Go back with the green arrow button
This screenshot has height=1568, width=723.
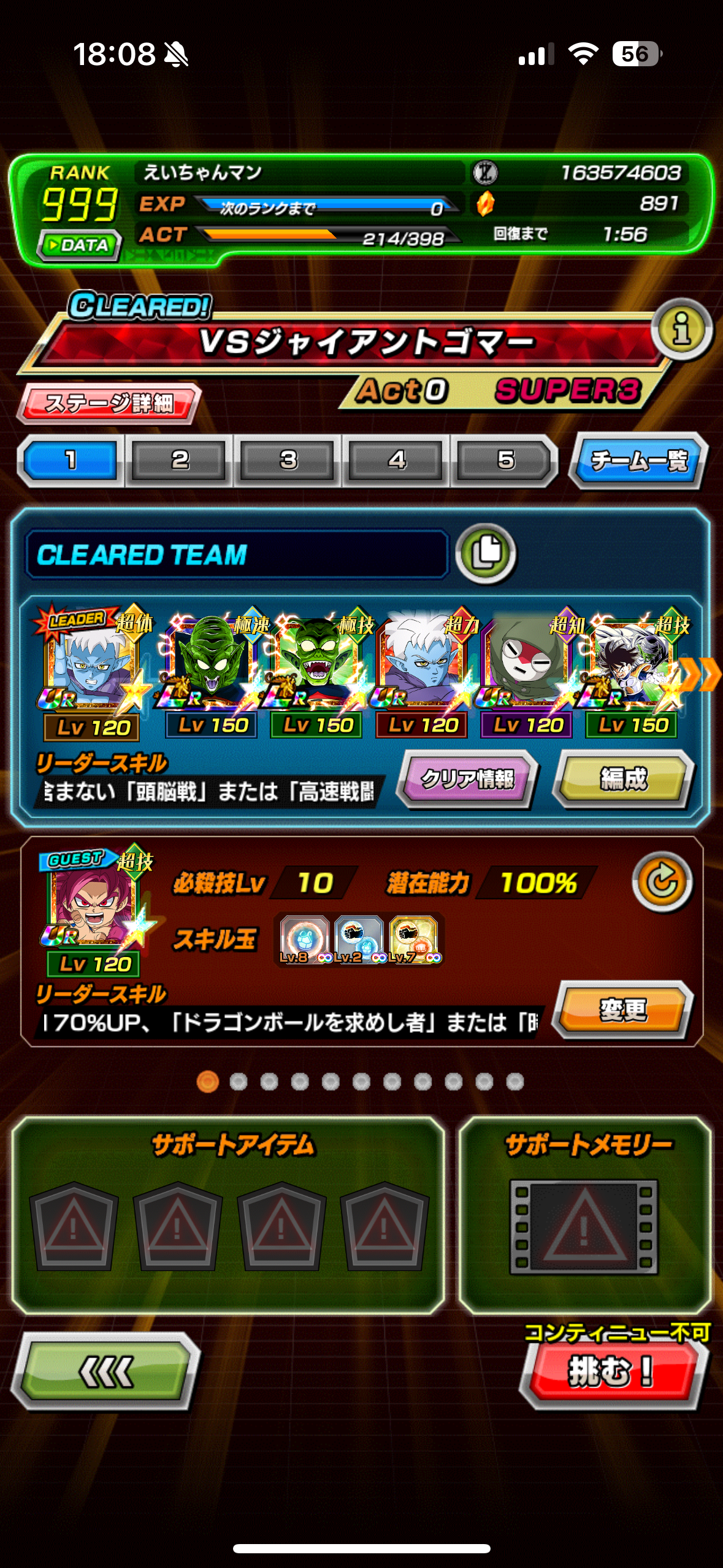tap(105, 1371)
